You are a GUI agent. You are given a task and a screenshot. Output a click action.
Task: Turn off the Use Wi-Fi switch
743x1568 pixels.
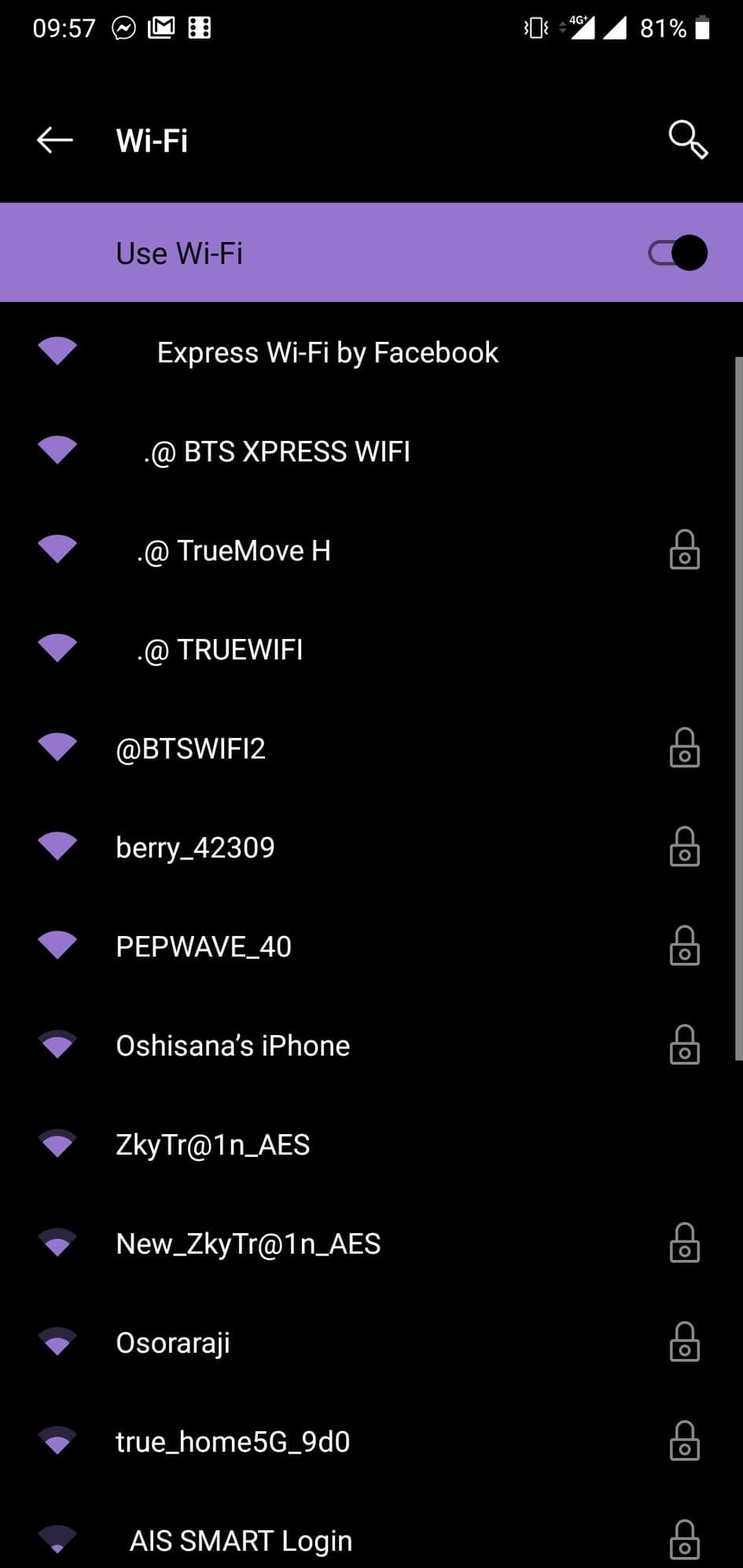click(x=678, y=253)
